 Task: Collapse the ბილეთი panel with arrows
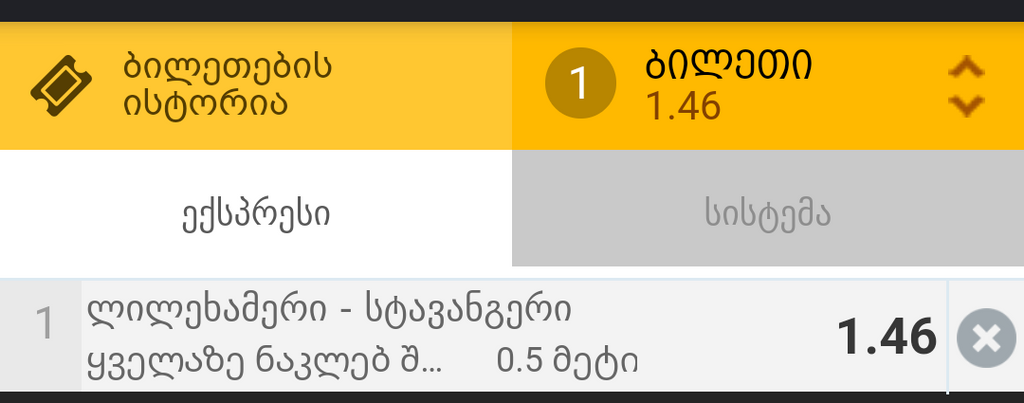[965, 86]
